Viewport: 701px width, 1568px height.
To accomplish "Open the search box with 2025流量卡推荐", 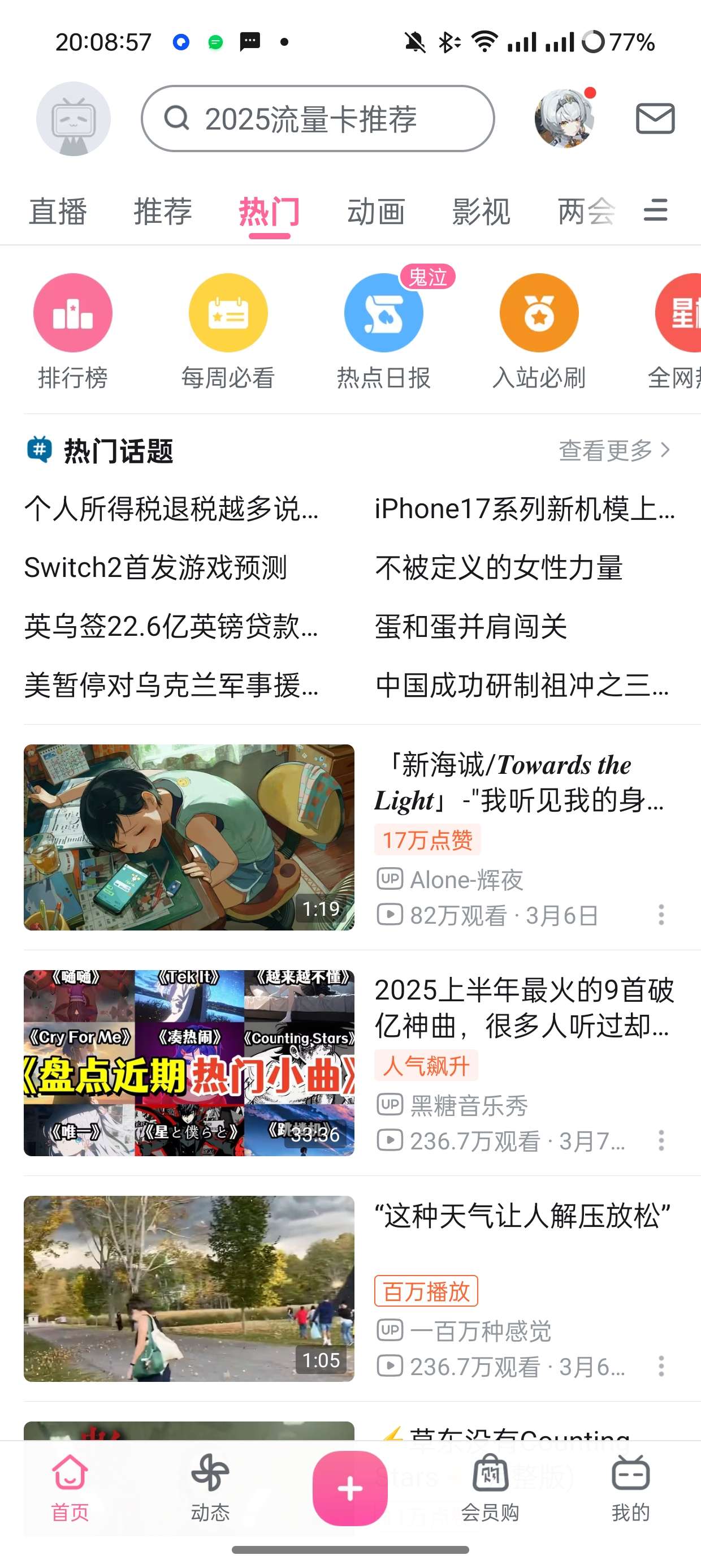I will click(318, 118).
